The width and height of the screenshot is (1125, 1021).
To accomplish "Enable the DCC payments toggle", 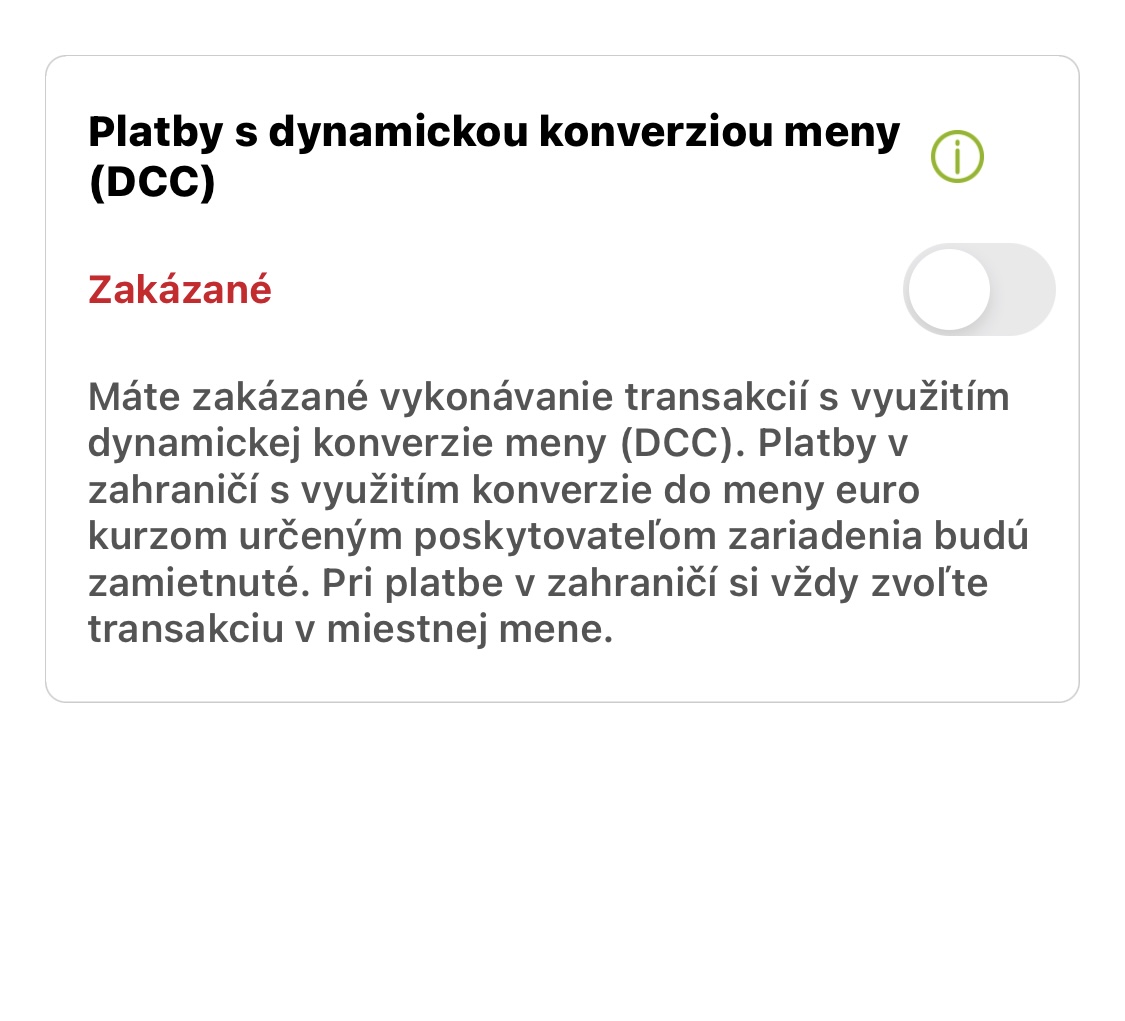I will click(x=978, y=290).
